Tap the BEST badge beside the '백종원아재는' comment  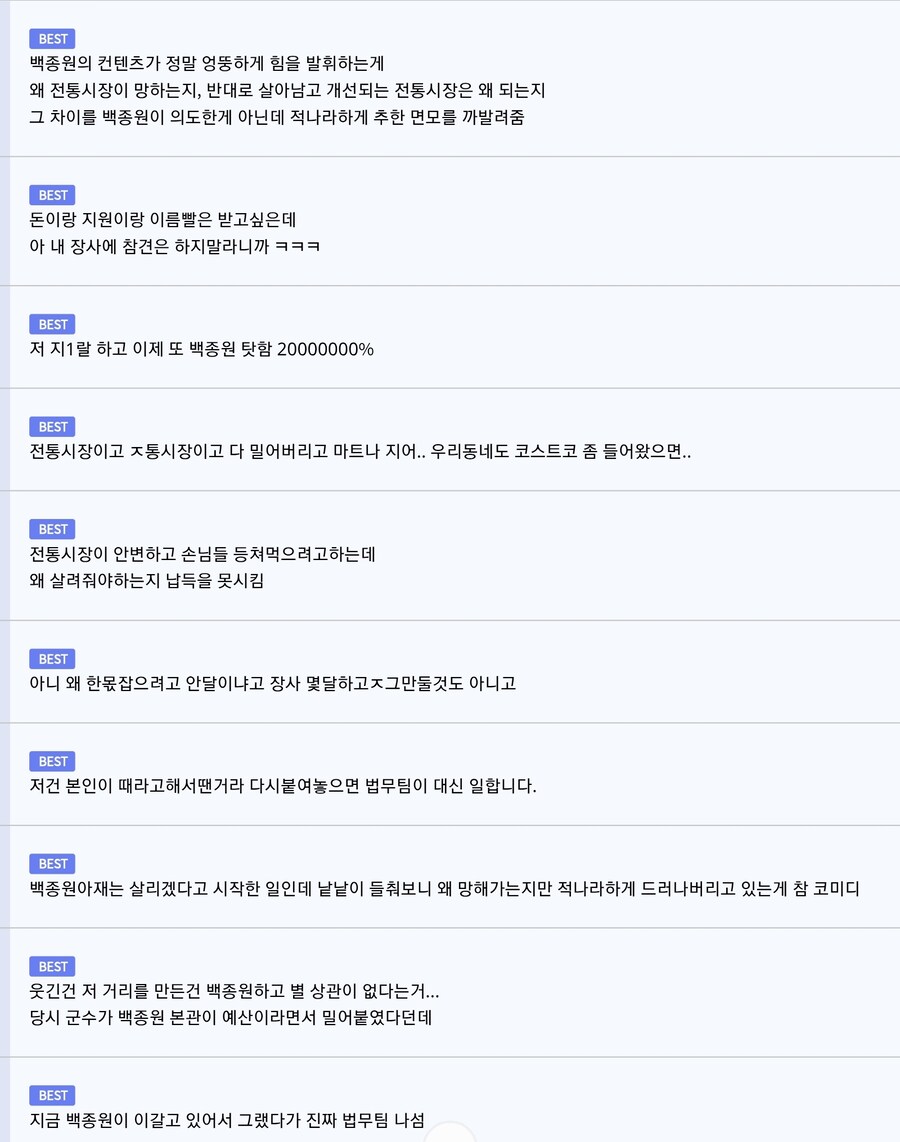52,863
